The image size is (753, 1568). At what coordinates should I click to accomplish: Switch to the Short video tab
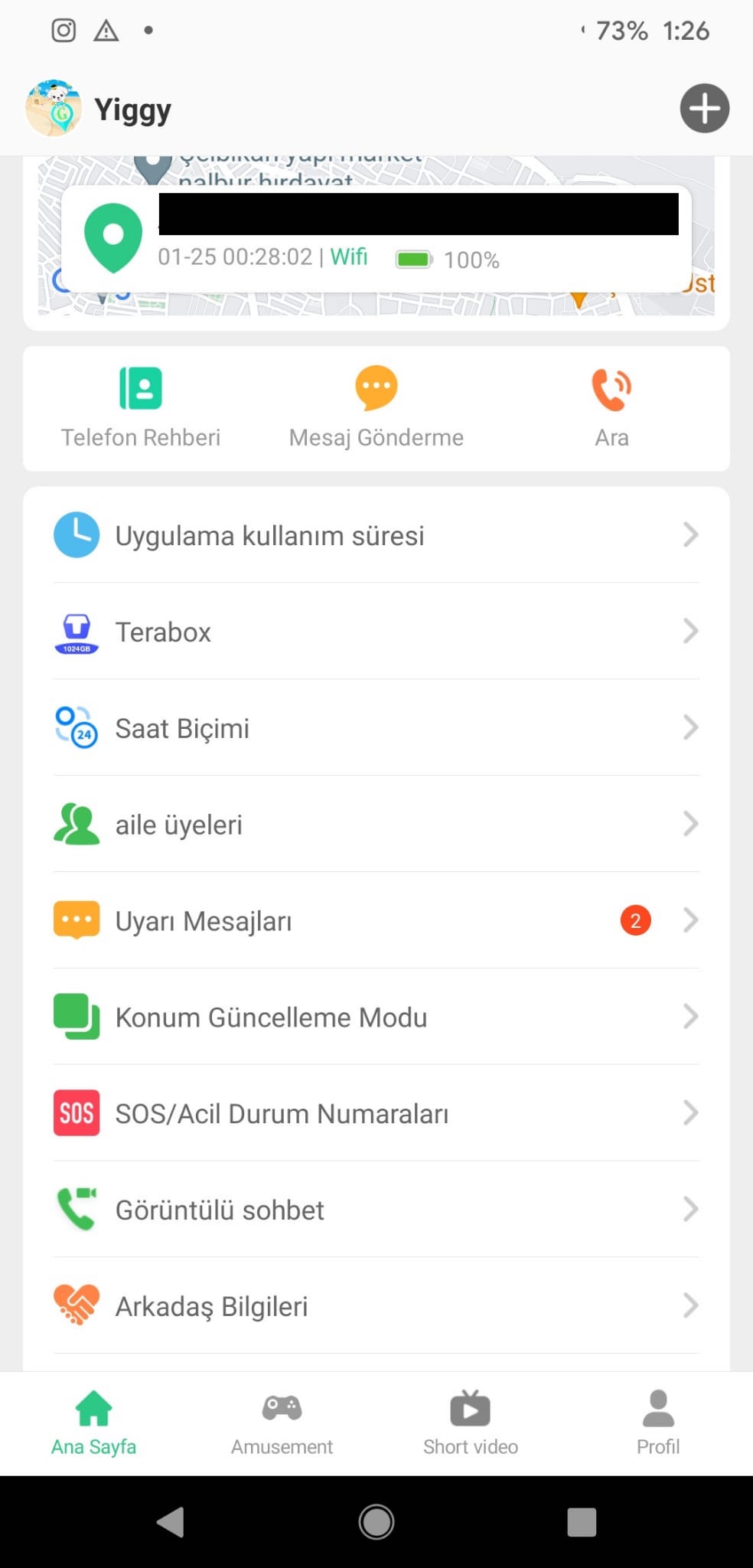470,1423
